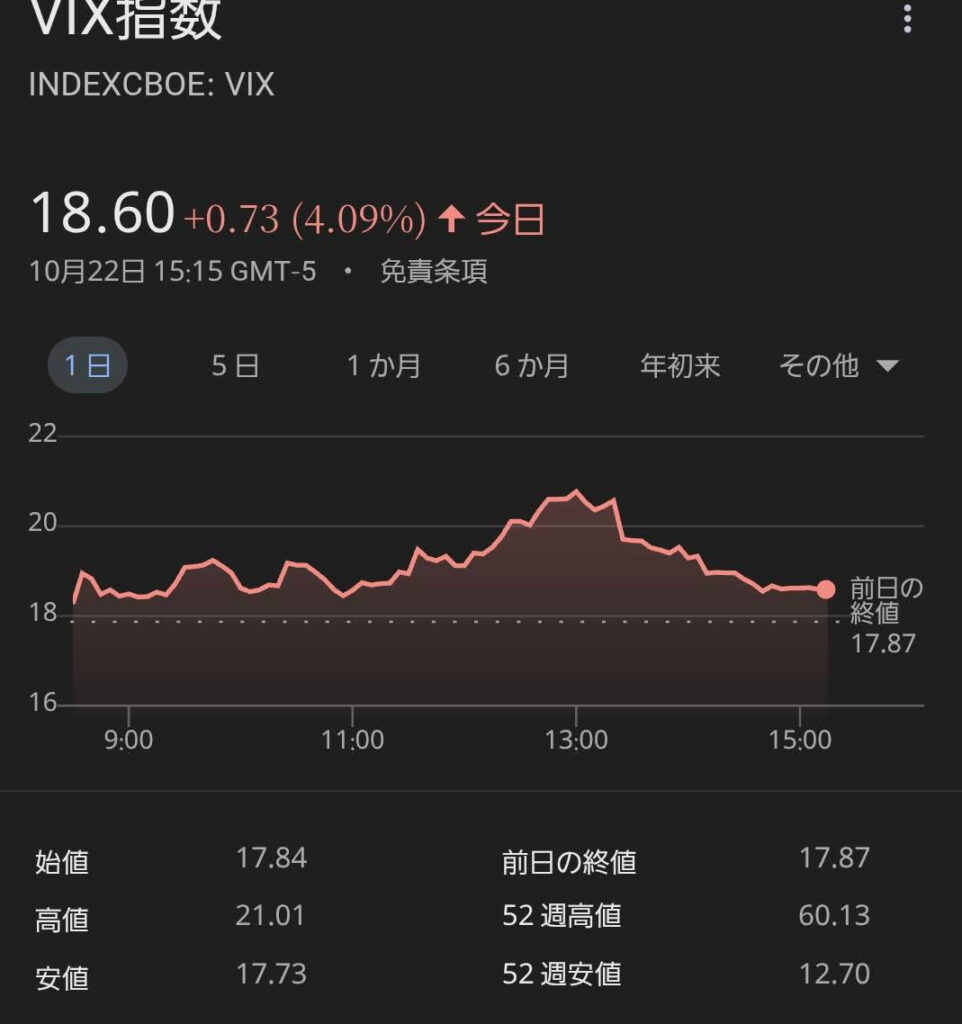Open the 免責条項 disclaimer link
Viewport: 962px width, 1024px height.
coord(434,272)
